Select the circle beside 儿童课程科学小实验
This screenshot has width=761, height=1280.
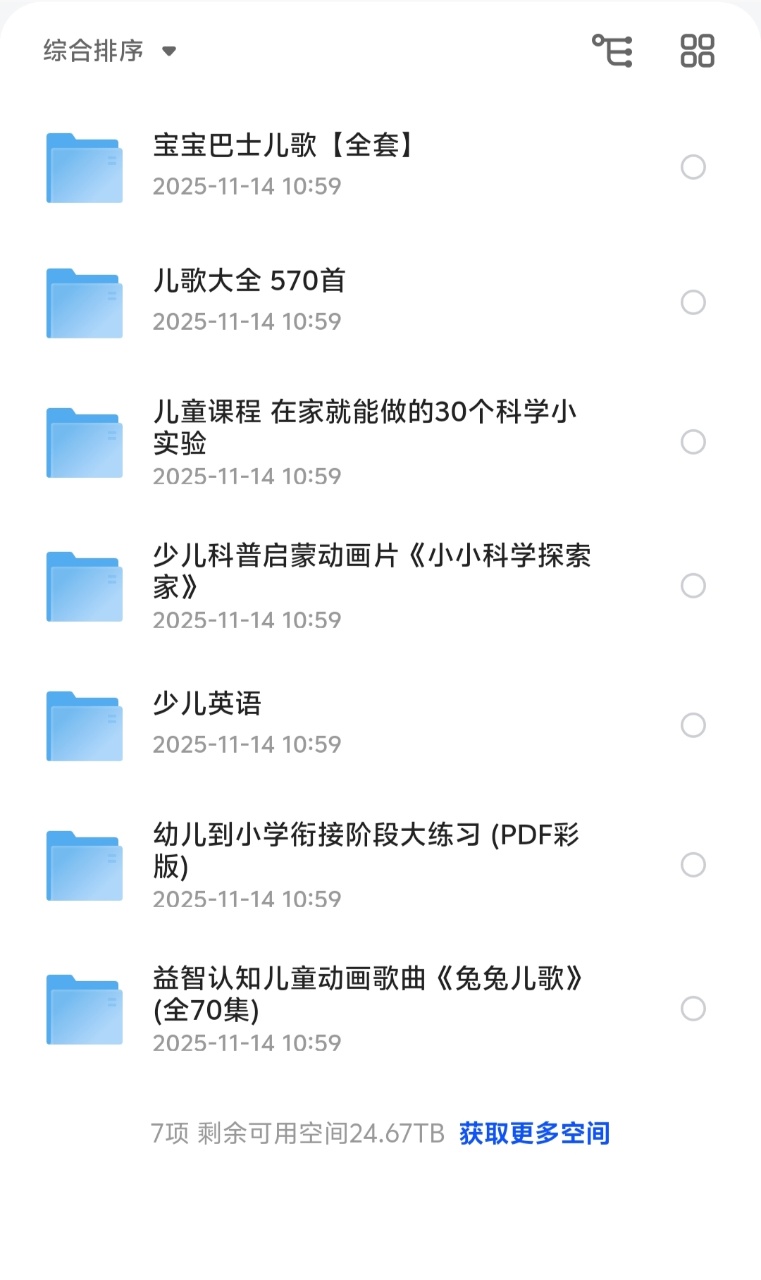(x=693, y=441)
